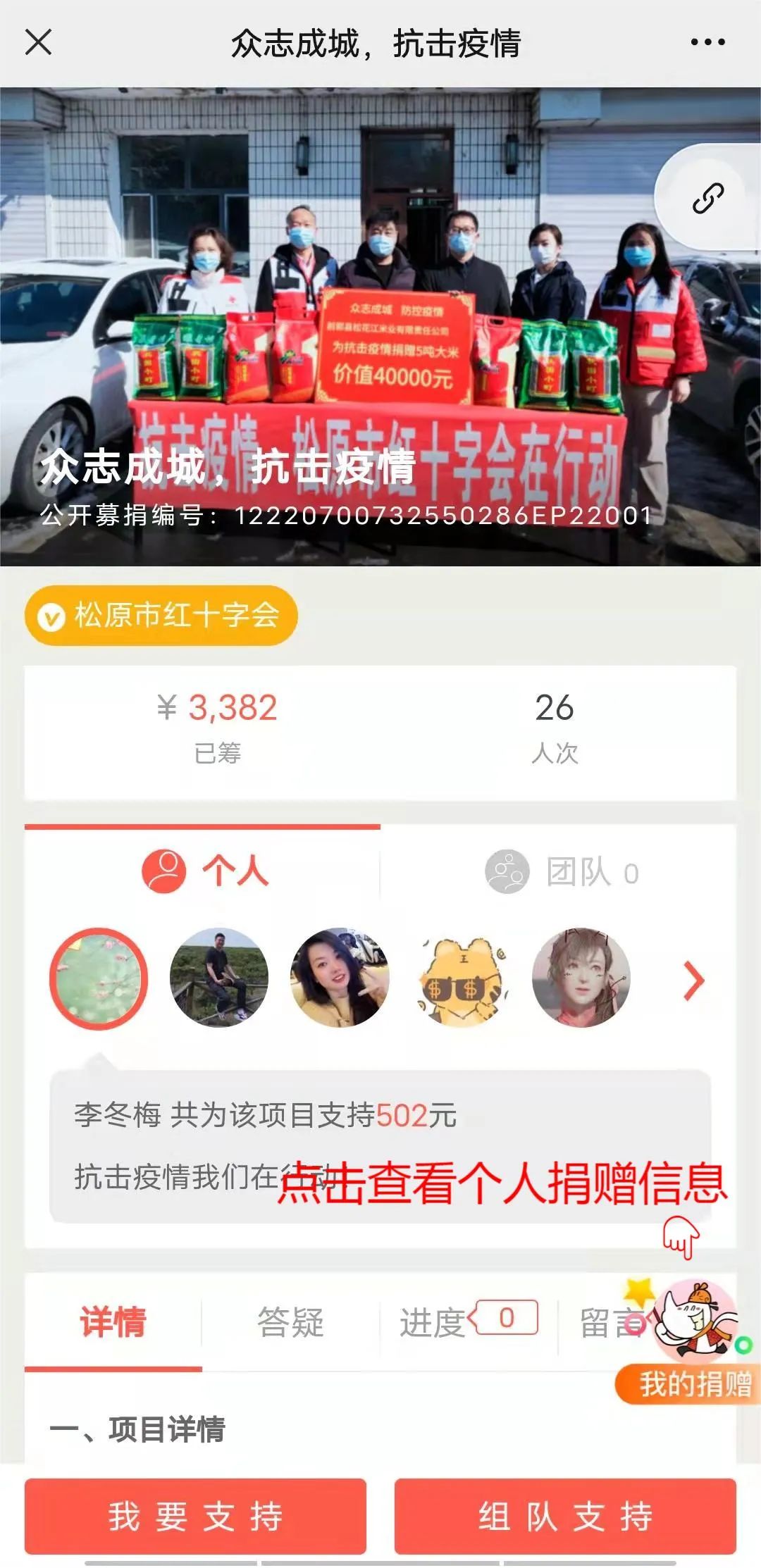The image size is (761, 1568).
Task: Select the painted girl donor avatar
Action: tap(581, 978)
